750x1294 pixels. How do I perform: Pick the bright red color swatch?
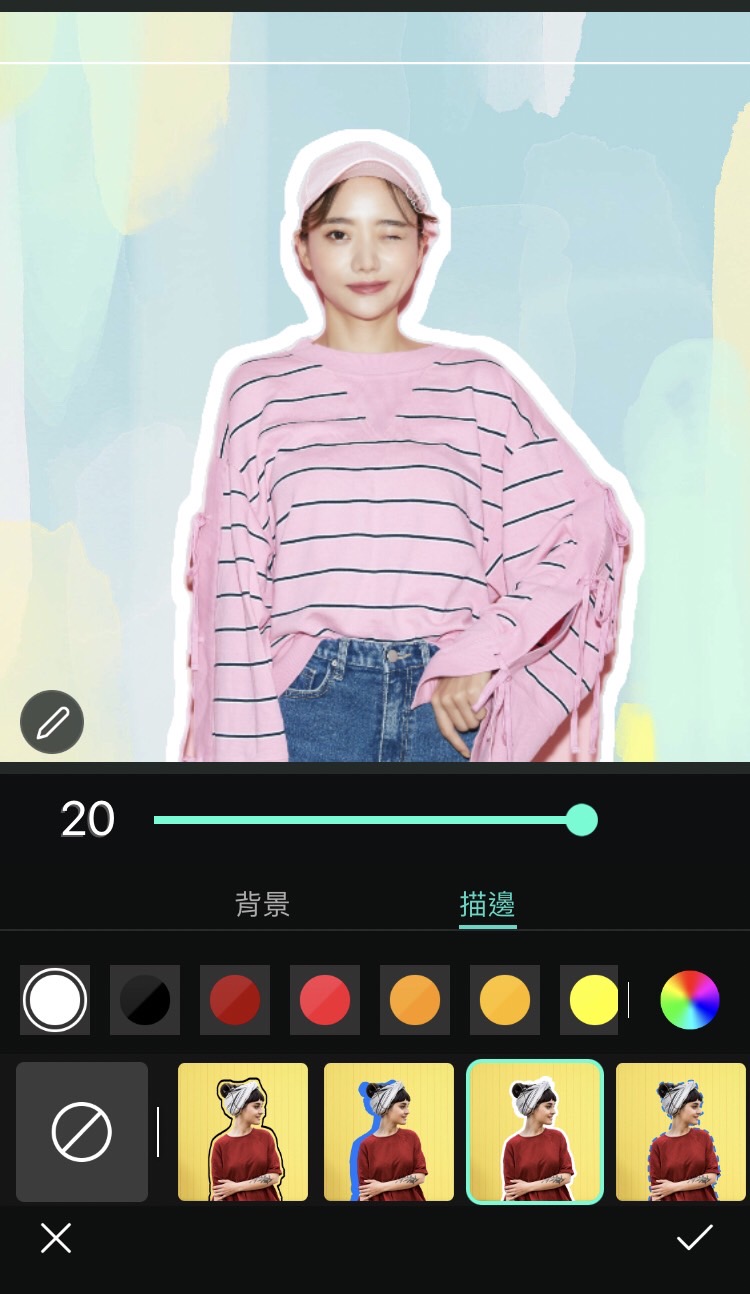click(x=325, y=1000)
